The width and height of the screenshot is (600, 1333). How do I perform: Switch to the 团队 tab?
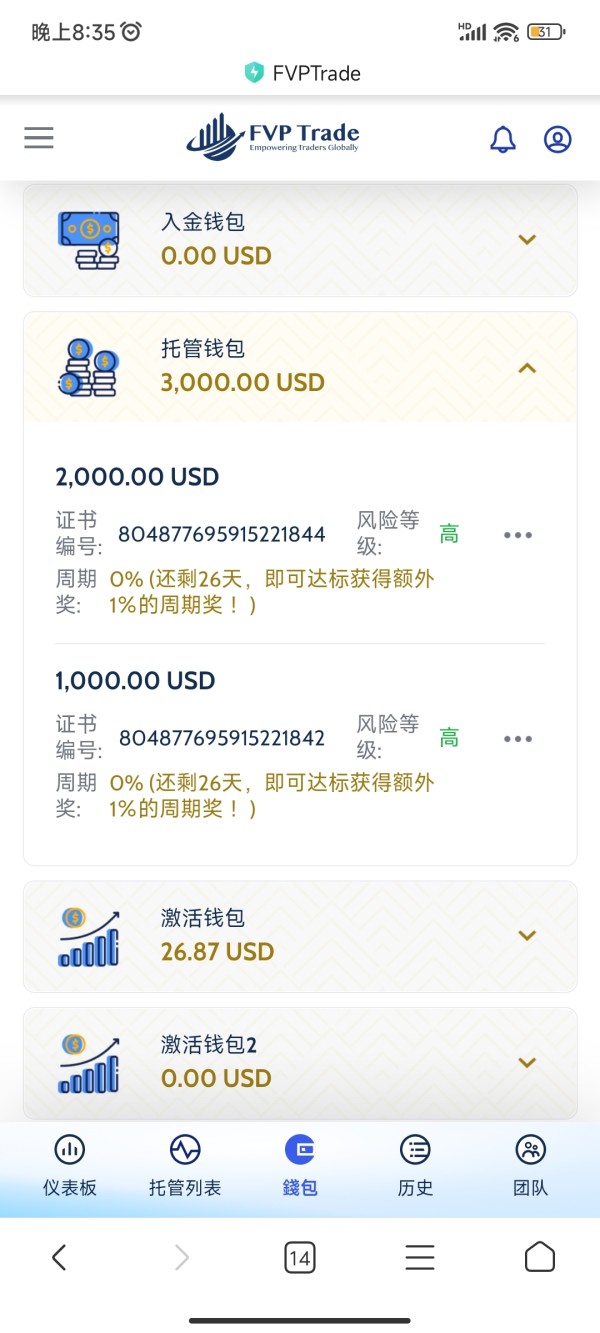point(530,1165)
